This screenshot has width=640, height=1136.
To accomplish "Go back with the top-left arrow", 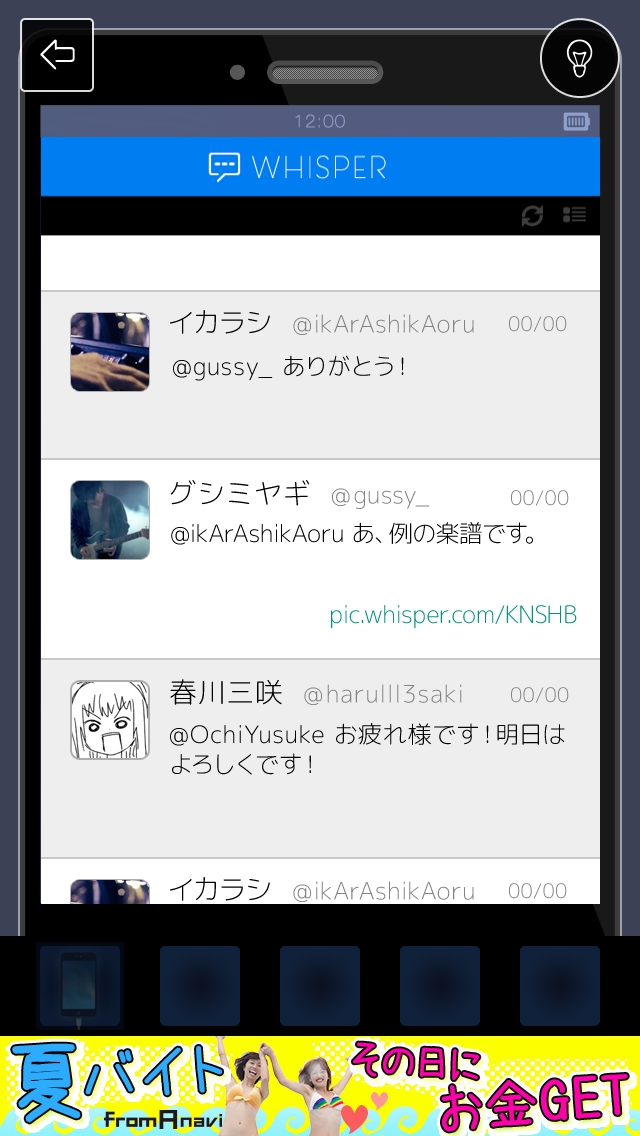I will (57, 55).
